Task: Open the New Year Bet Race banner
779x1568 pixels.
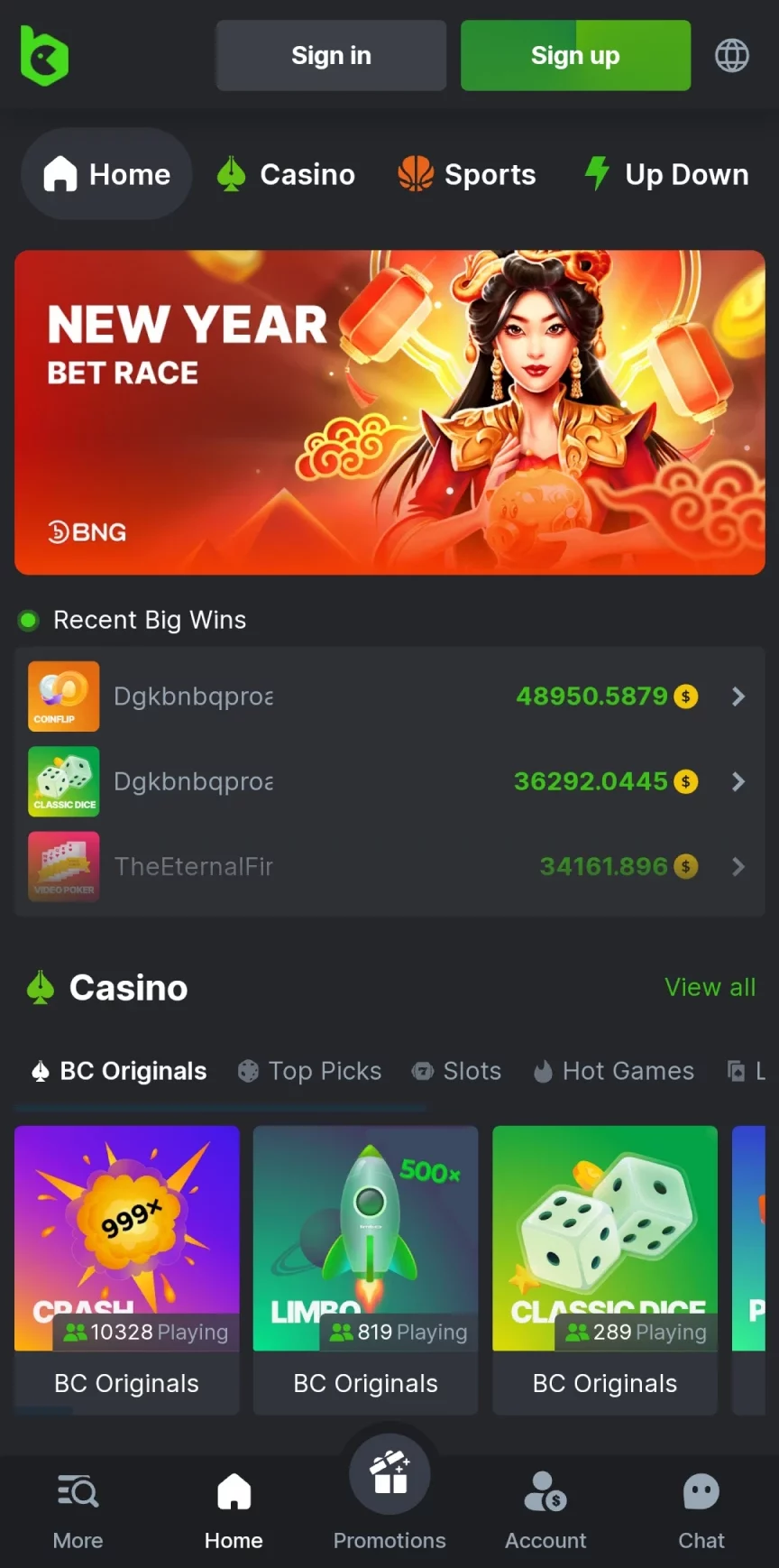Action: (x=389, y=412)
